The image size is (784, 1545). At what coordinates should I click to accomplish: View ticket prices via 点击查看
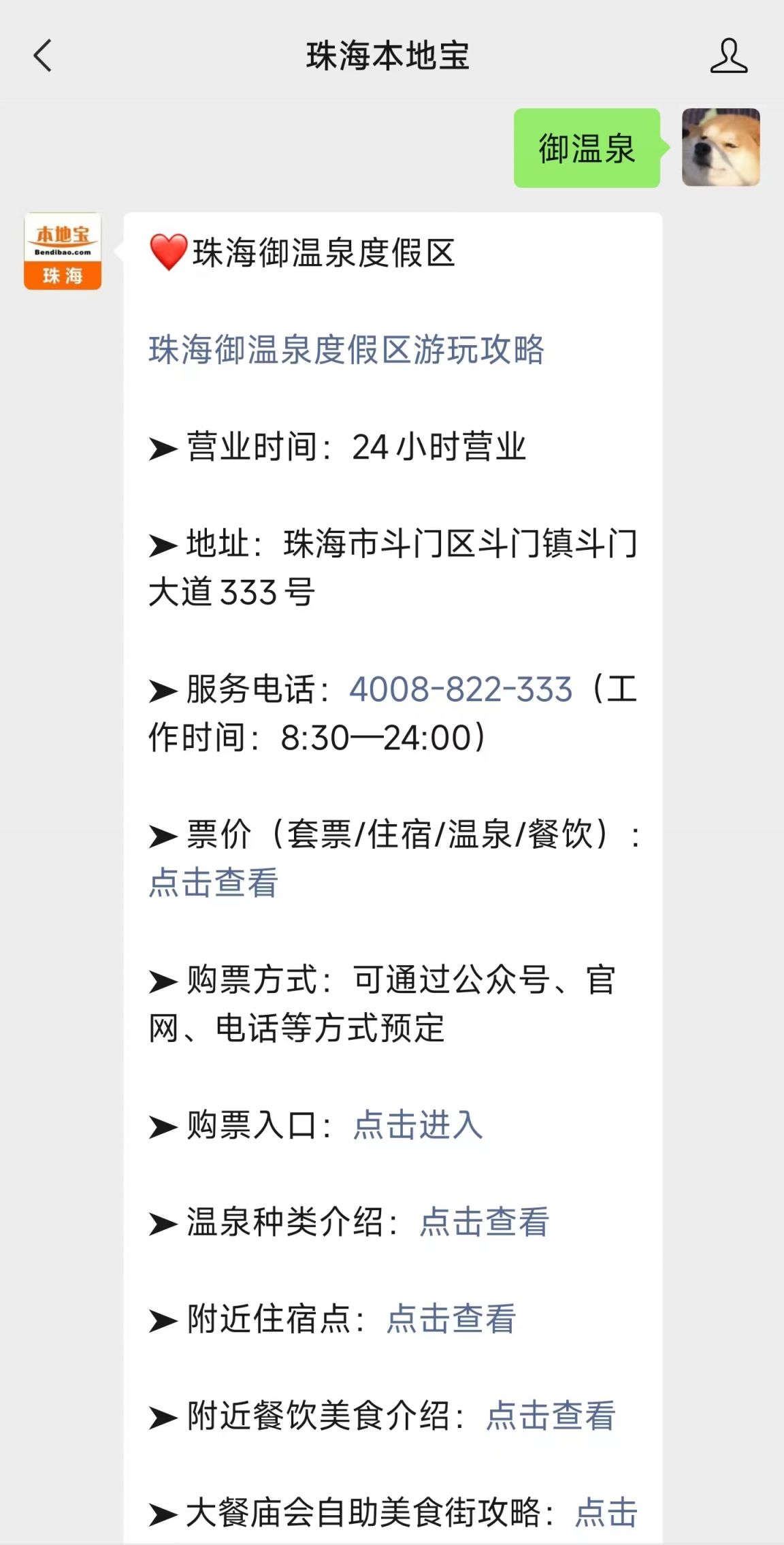click(x=213, y=883)
